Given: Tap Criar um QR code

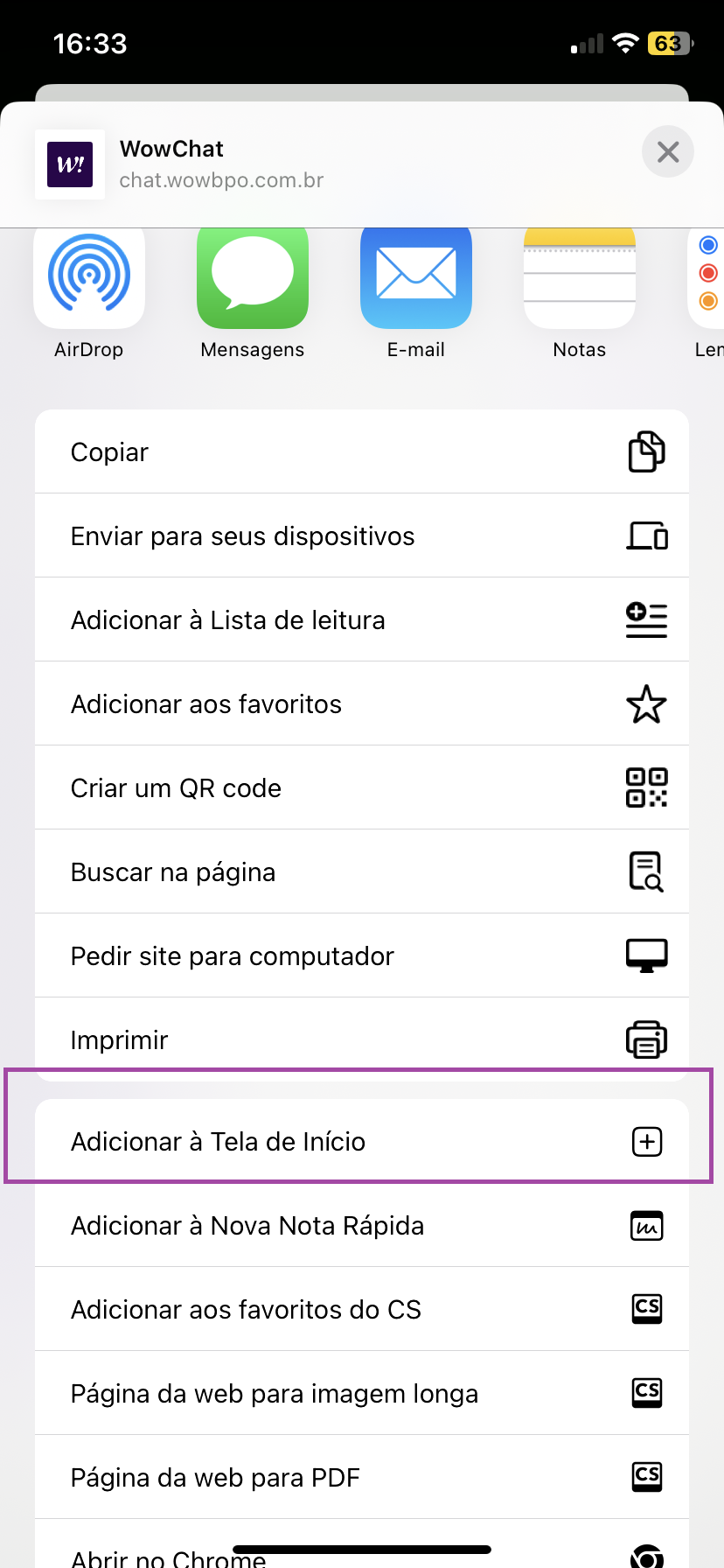Looking at the screenshot, I should pos(362,787).
